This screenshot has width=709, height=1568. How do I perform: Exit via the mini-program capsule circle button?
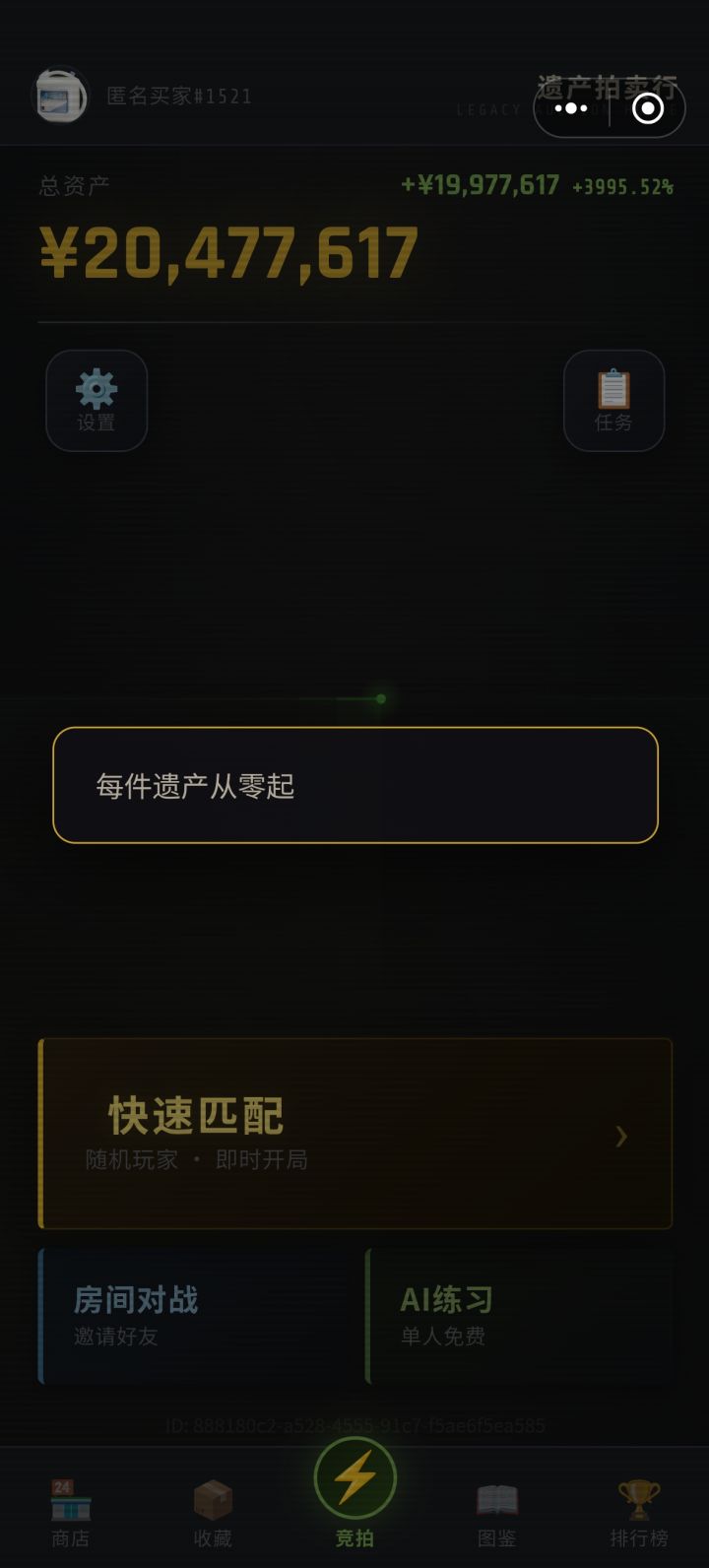coord(648,108)
